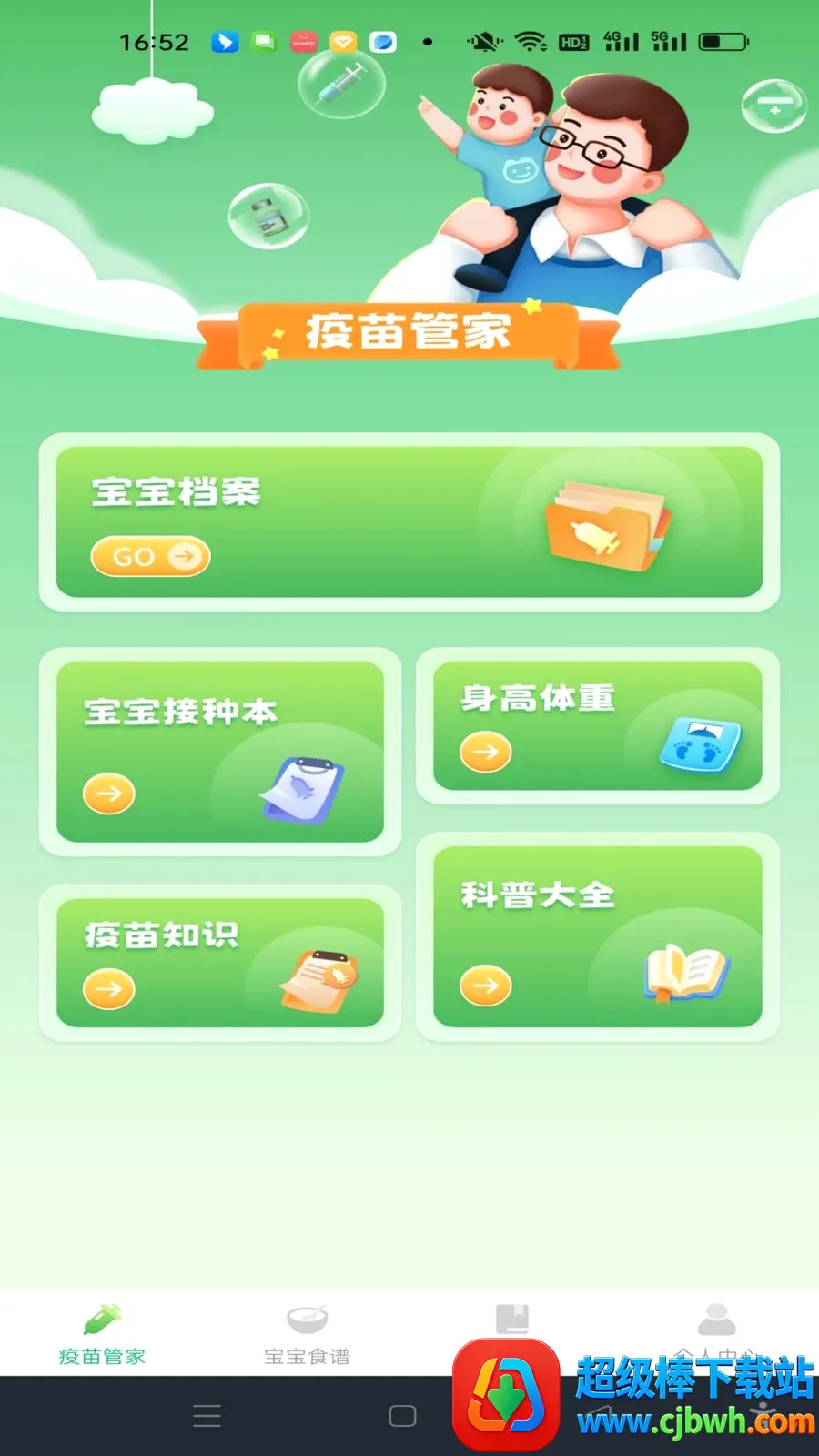Switch to the 宝宝食谱 tab
819x1456 pixels.
point(307,1334)
